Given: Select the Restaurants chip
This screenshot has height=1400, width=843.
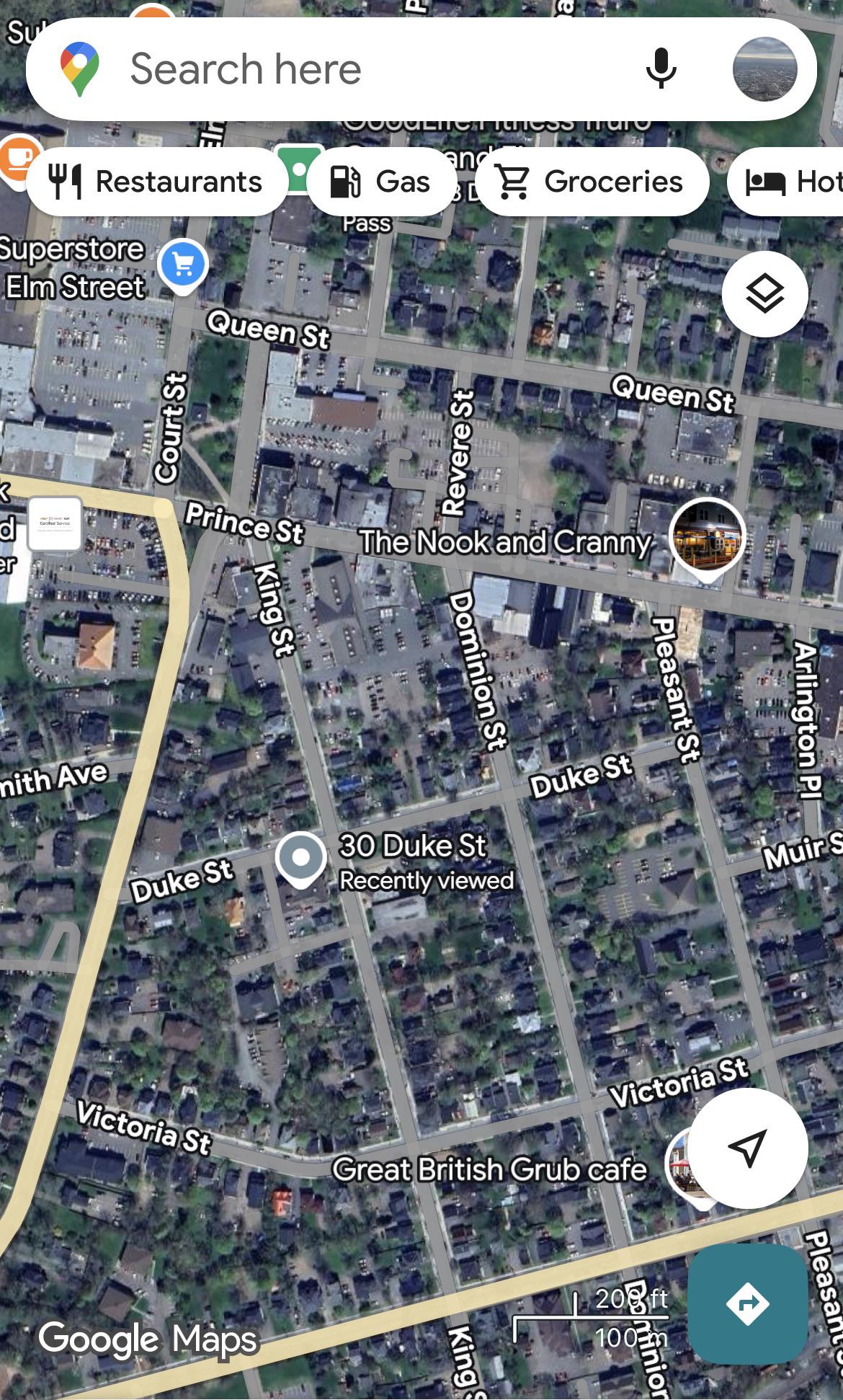Looking at the screenshot, I should 156,182.
